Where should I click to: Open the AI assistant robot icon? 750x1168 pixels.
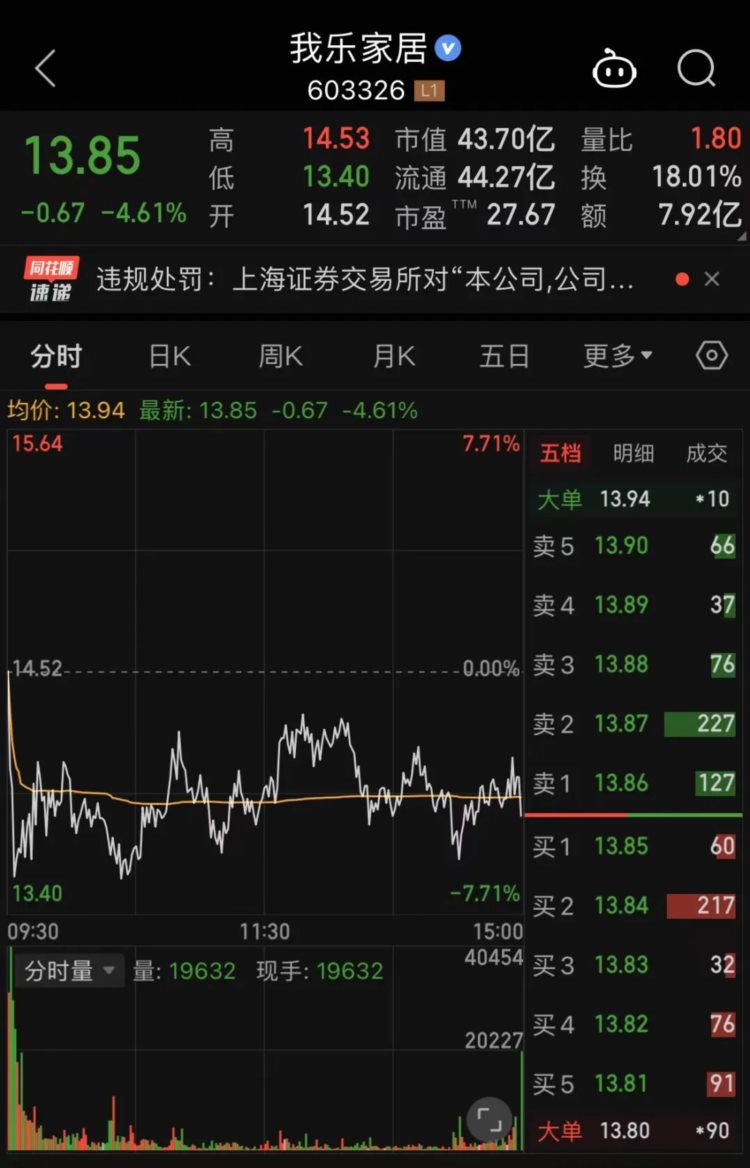pyautogui.click(x=614, y=68)
